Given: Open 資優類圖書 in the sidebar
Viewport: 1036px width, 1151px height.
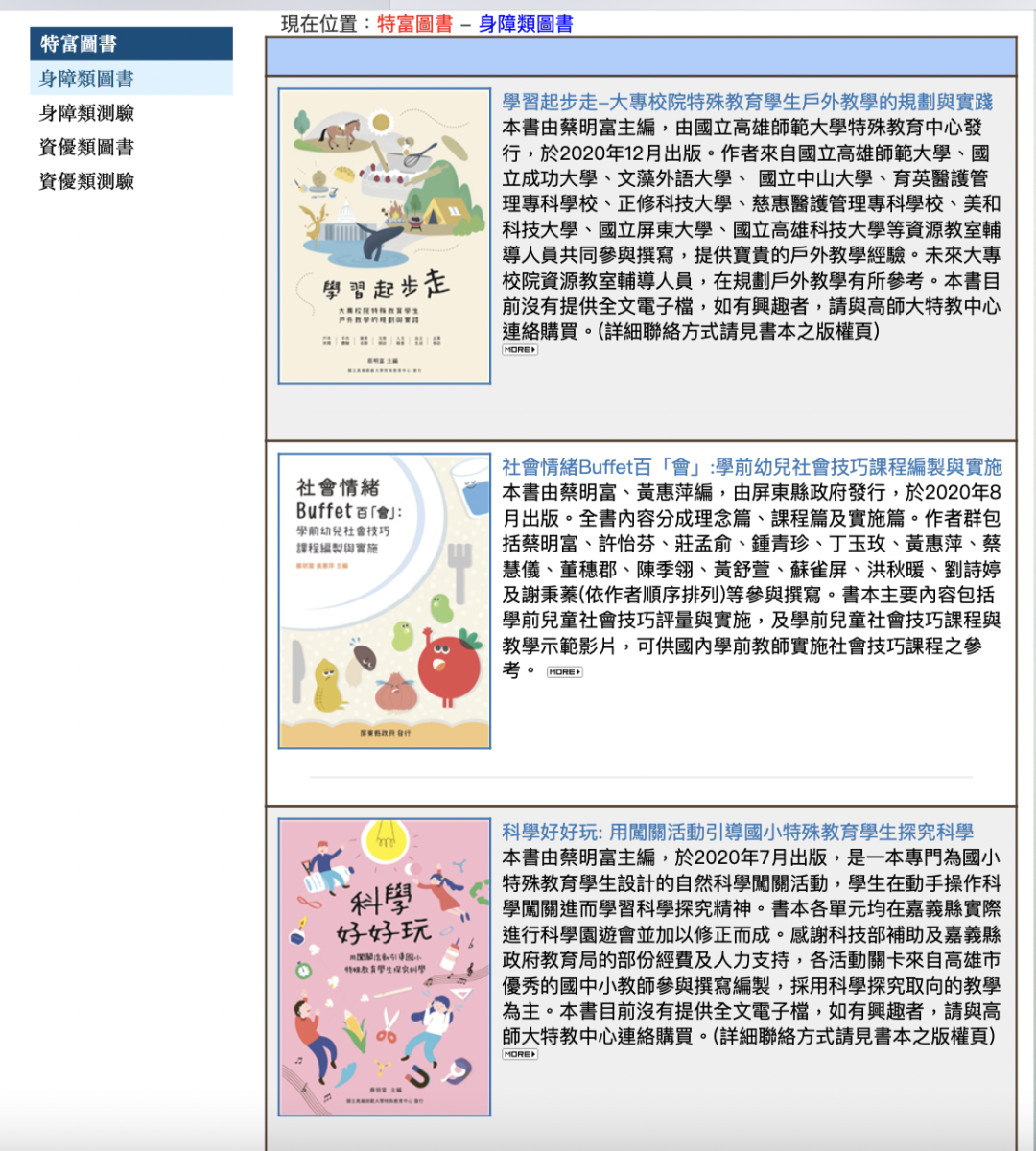Looking at the screenshot, I should (x=86, y=147).
